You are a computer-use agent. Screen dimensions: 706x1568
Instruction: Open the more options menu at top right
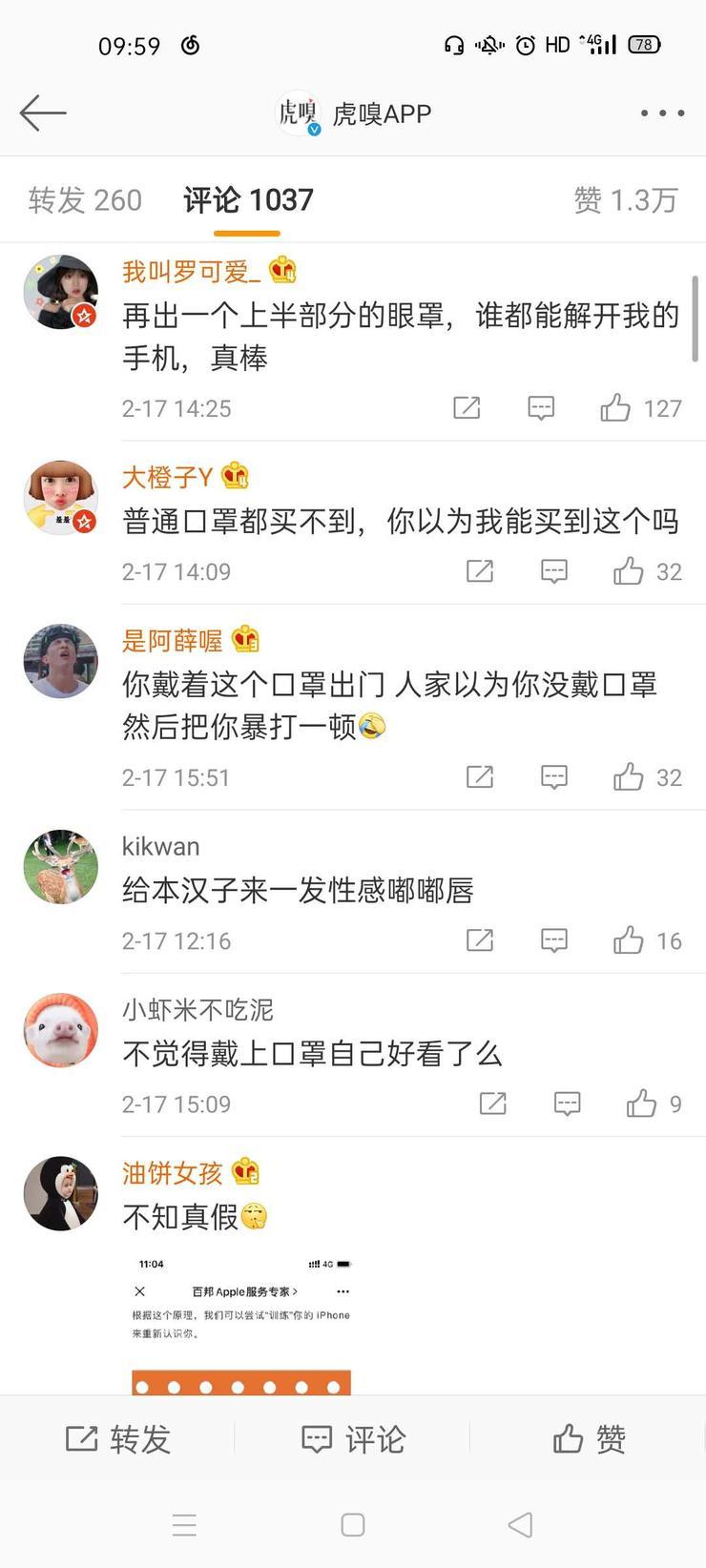[x=662, y=112]
